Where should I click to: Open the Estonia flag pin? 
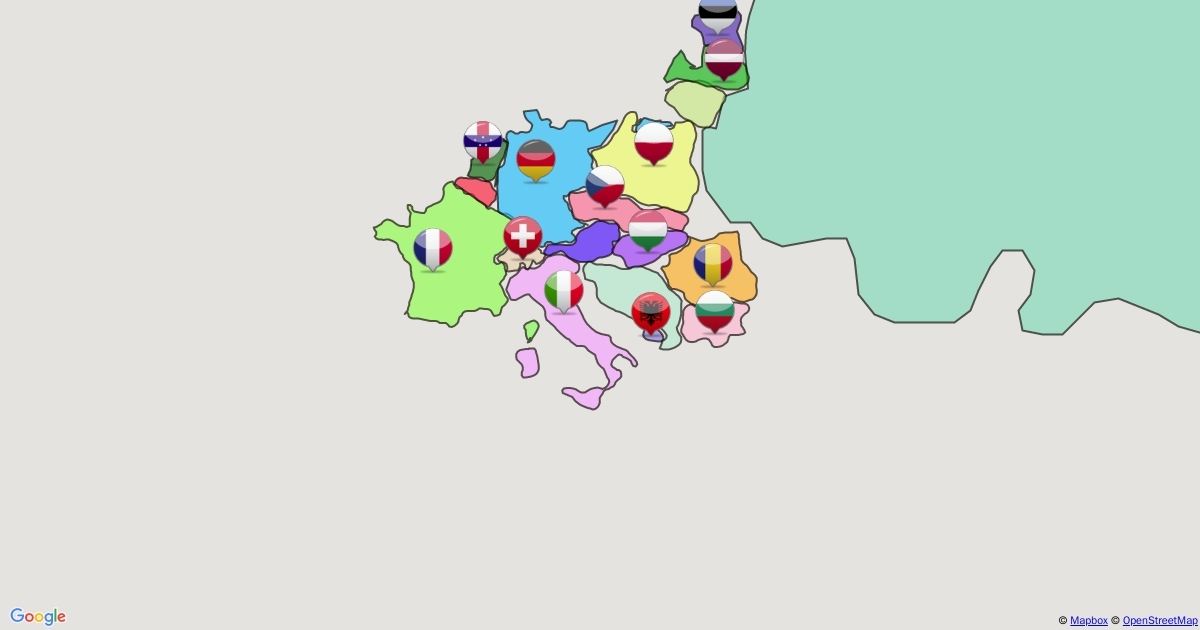[x=717, y=14]
